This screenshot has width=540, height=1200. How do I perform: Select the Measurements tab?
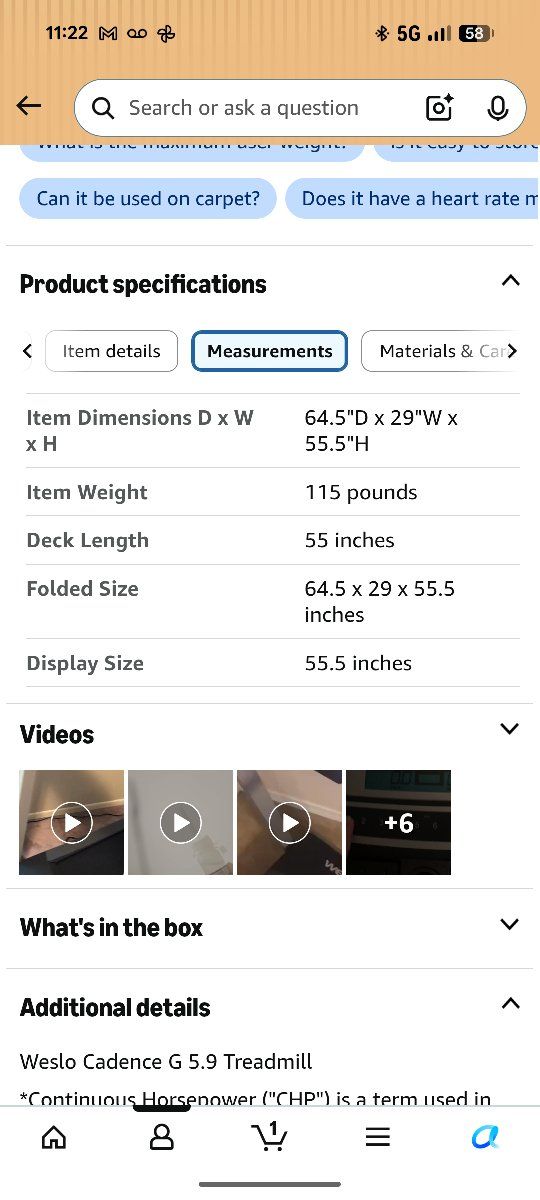coord(270,351)
